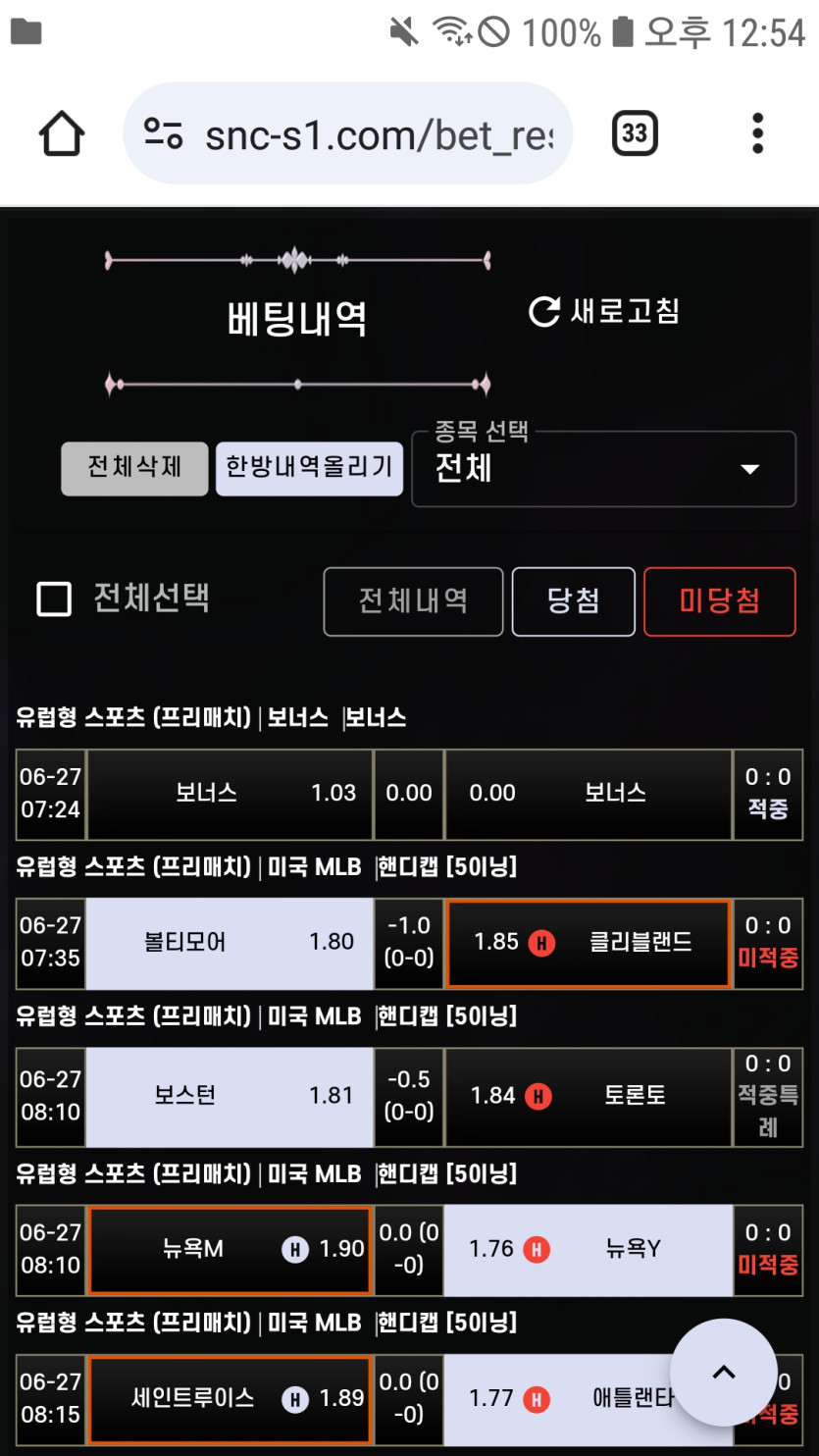Go to the browser home page

pyautogui.click(x=61, y=134)
